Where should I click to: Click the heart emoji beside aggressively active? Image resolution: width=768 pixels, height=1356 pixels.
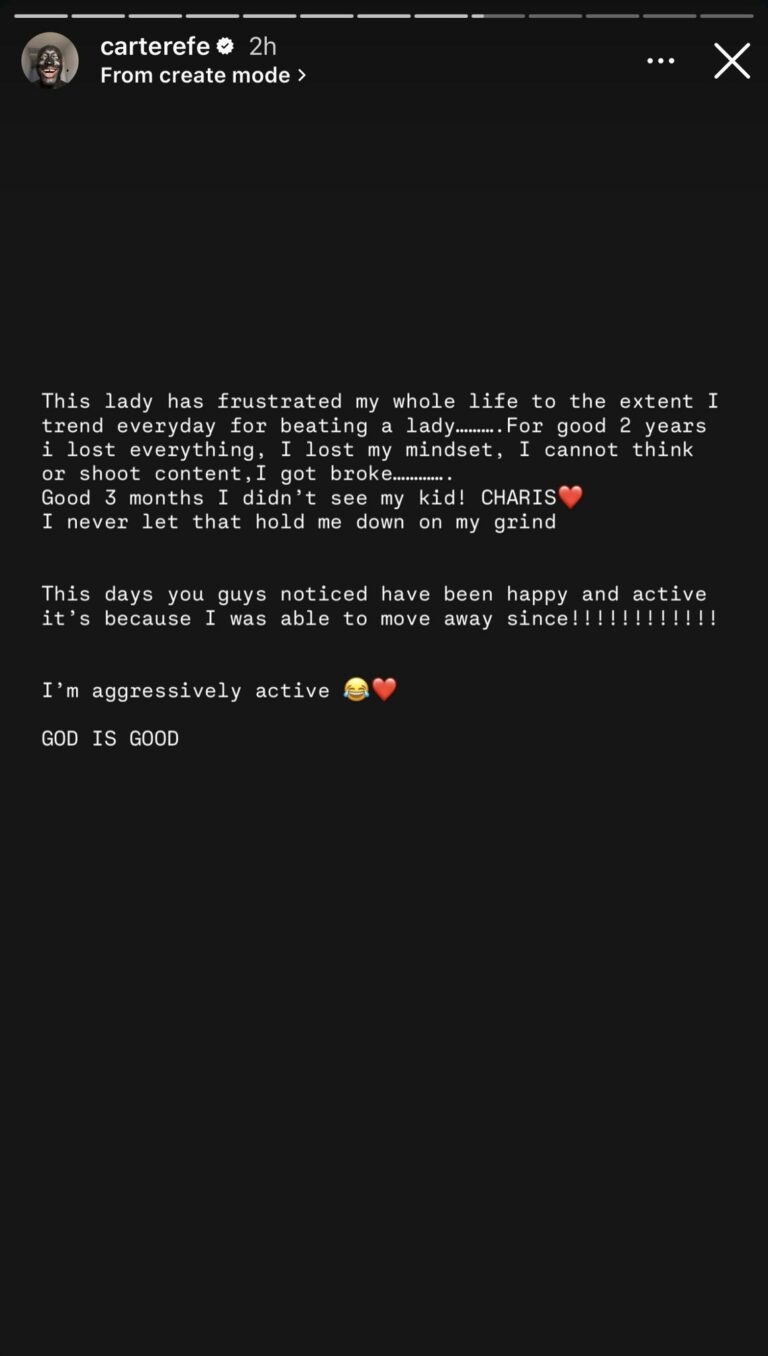pyautogui.click(x=384, y=688)
